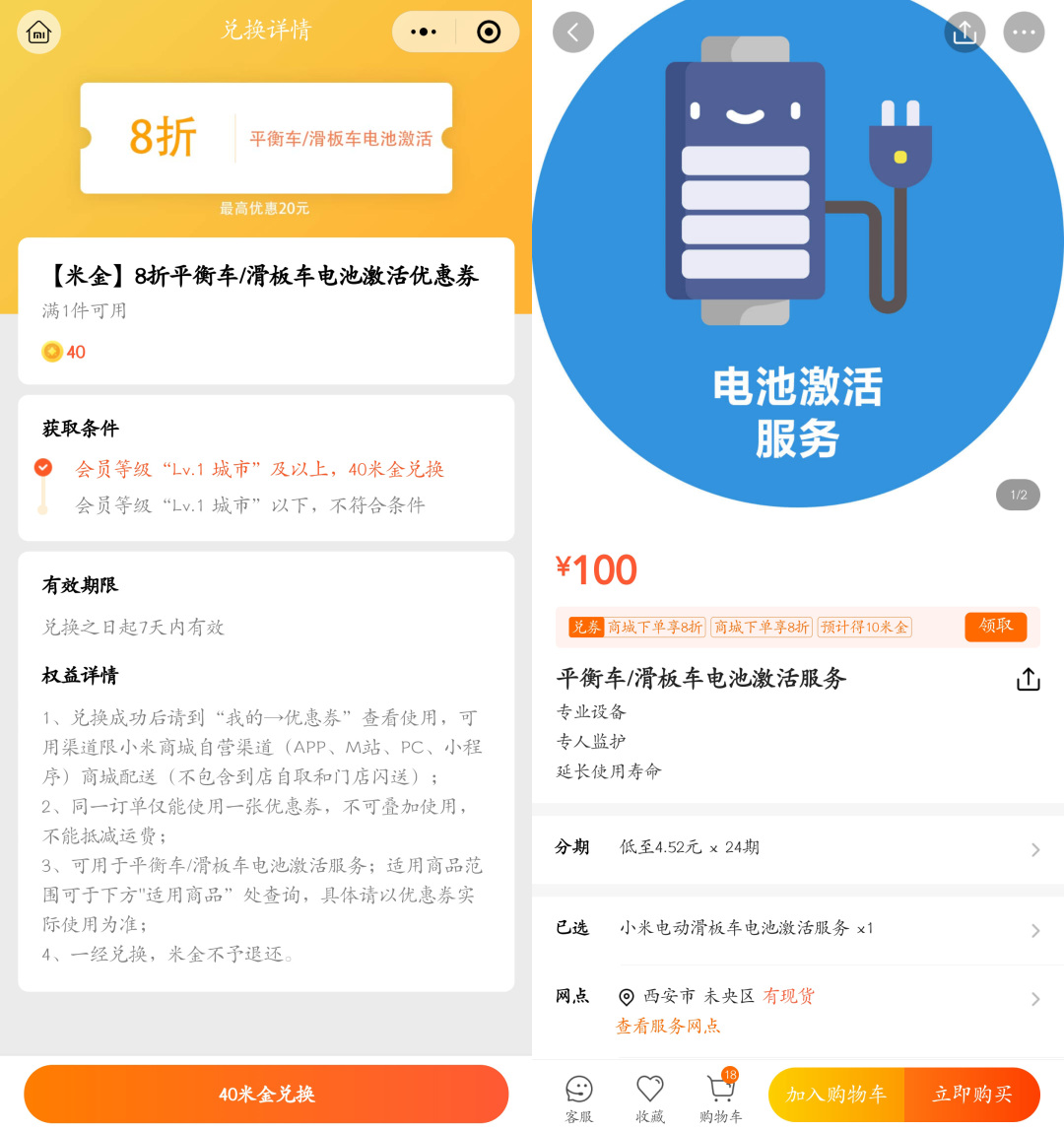1064x1131 pixels.
Task: Tap the share icon beside 平衡车/滑板车电池激活服务
Action: (1028, 679)
